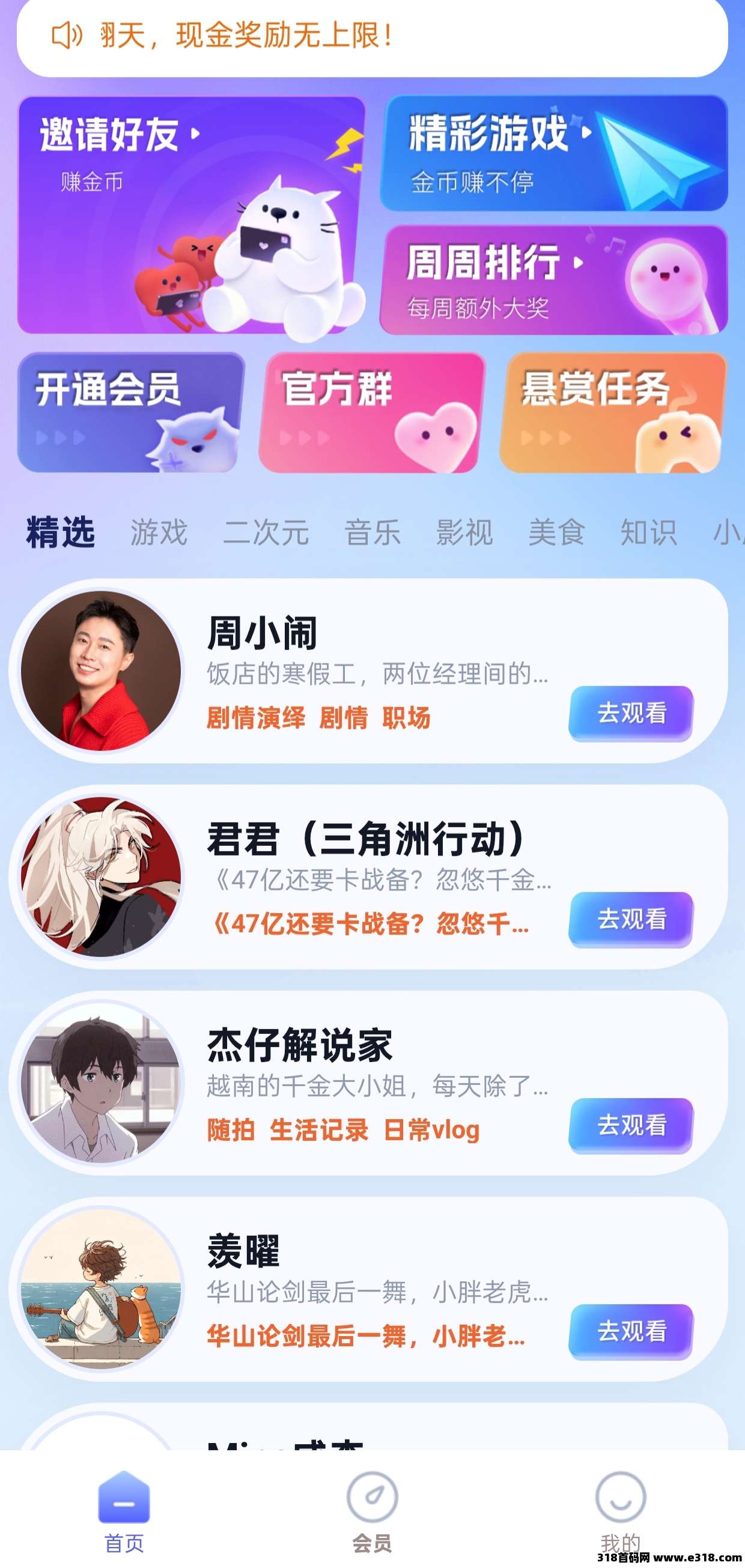Switch to the 影视 category tab
The height and width of the screenshot is (1568, 745).
pyautogui.click(x=464, y=532)
